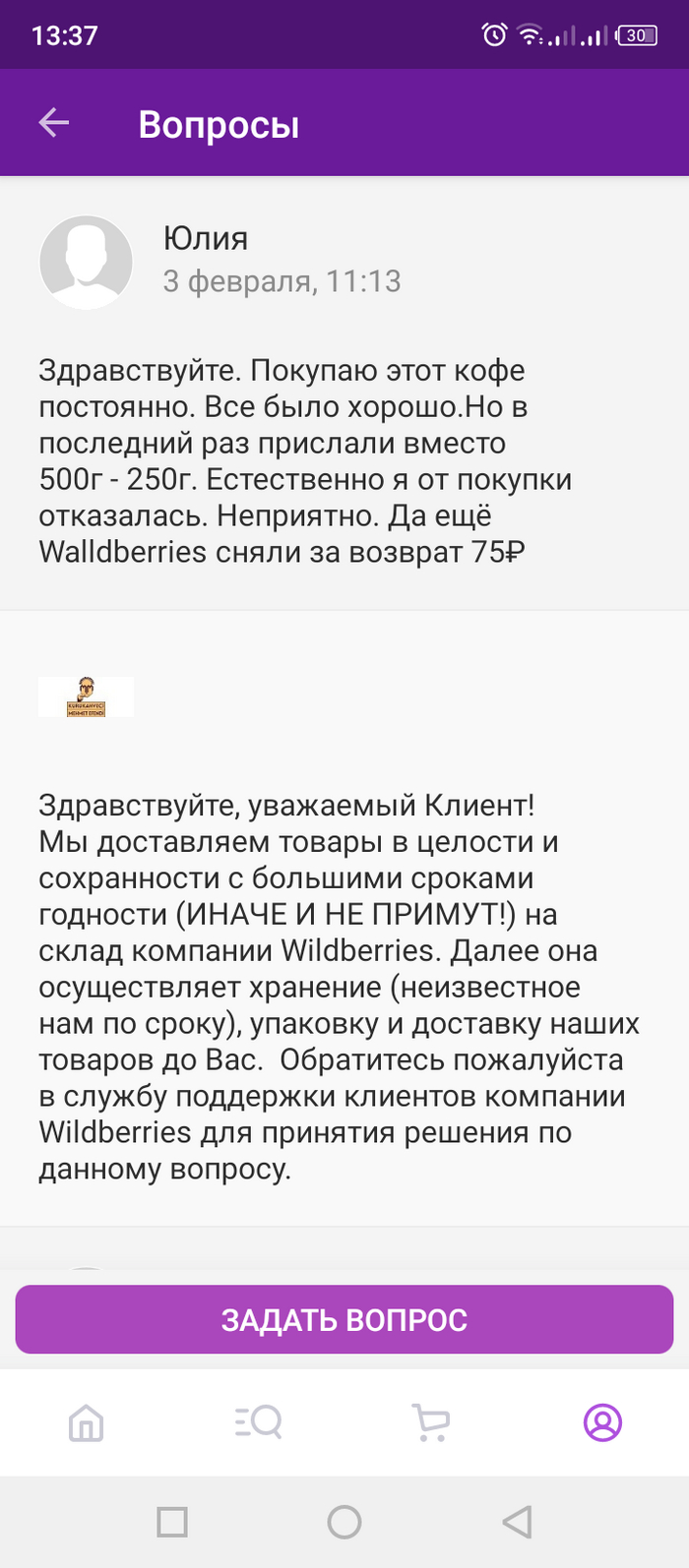Tap the system back triangle button
Image resolution: width=689 pixels, height=1568 pixels.
(517, 1522)
